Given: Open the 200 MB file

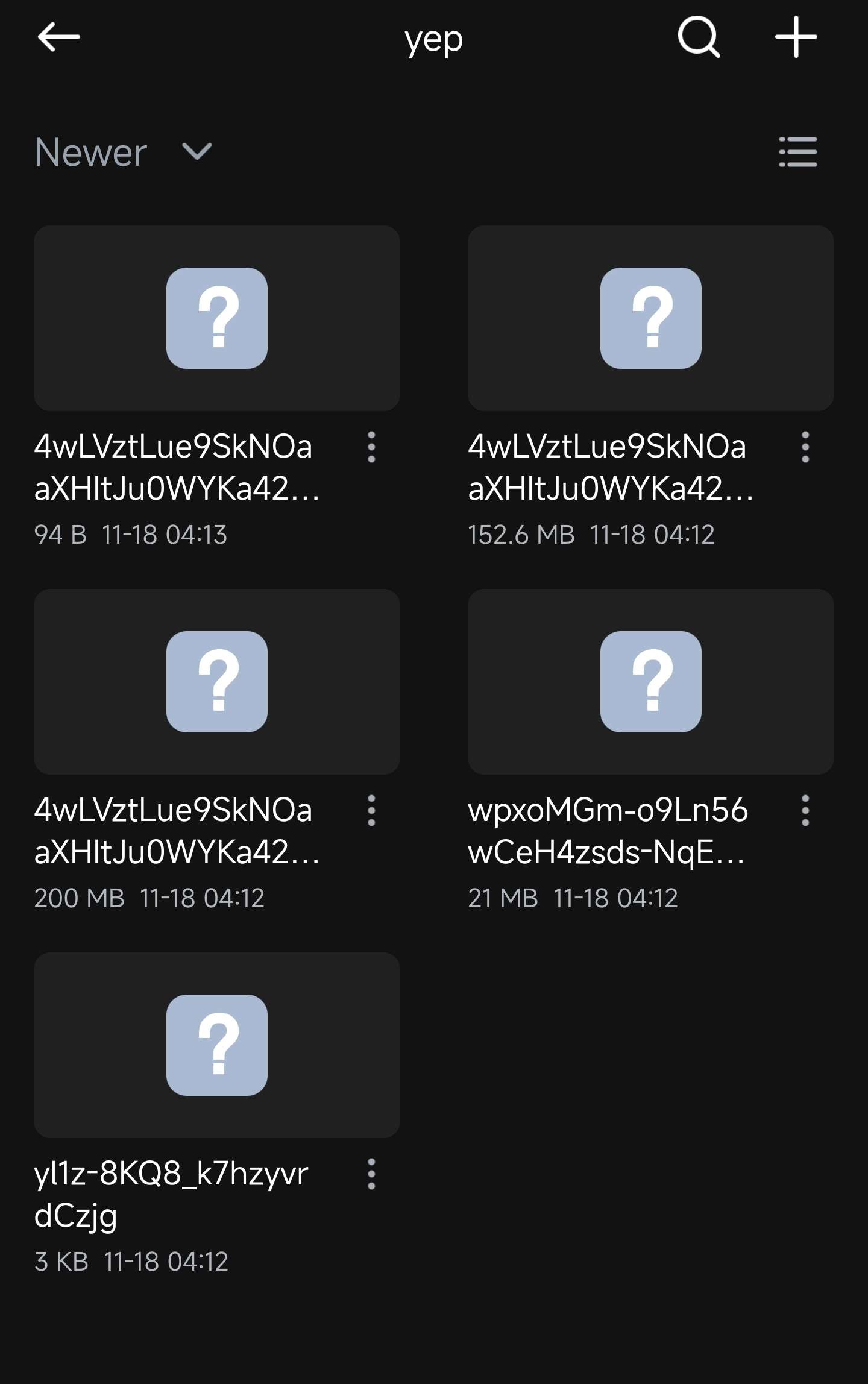Looking at the screenshot, I should [217, 681].
